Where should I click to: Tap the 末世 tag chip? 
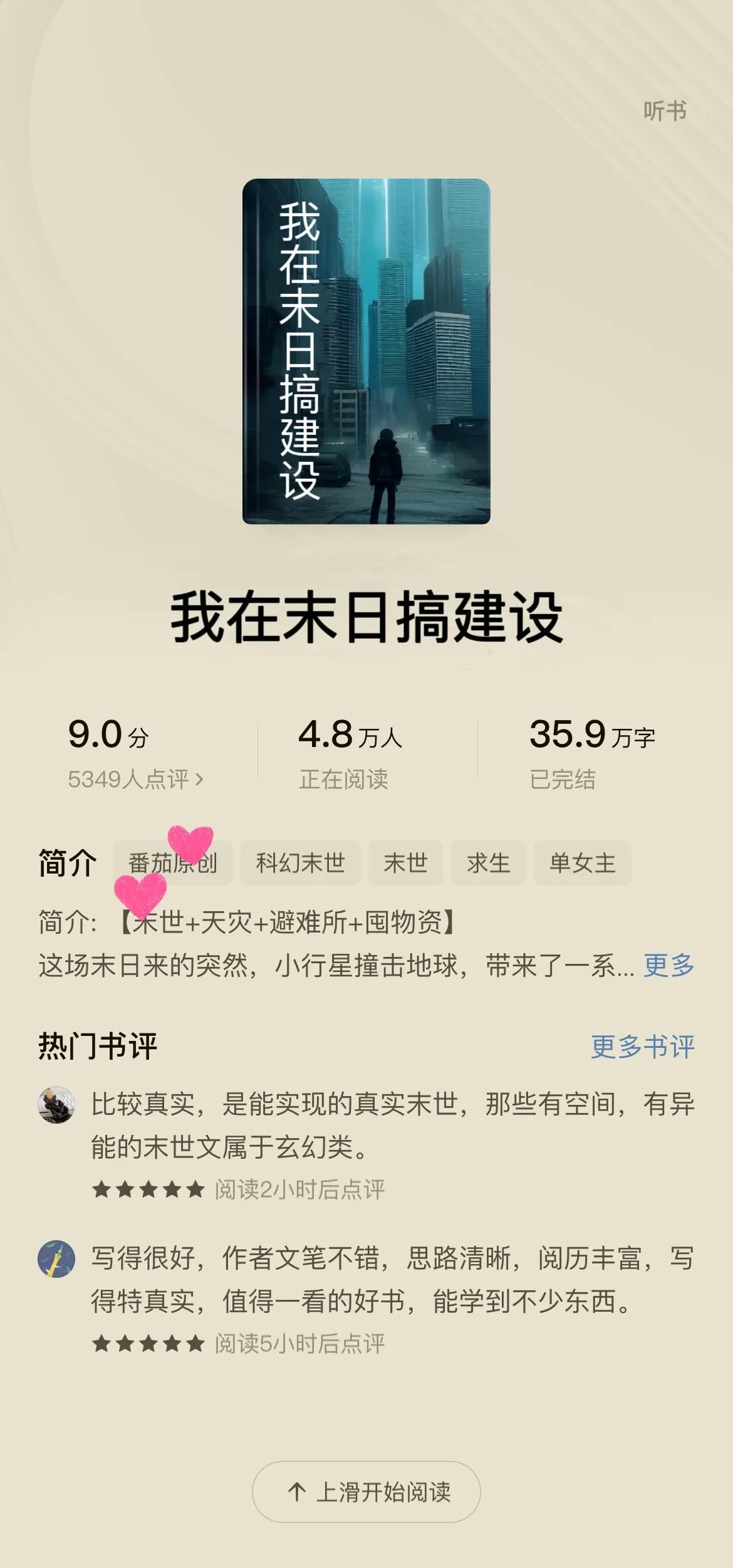click(405, 864)
